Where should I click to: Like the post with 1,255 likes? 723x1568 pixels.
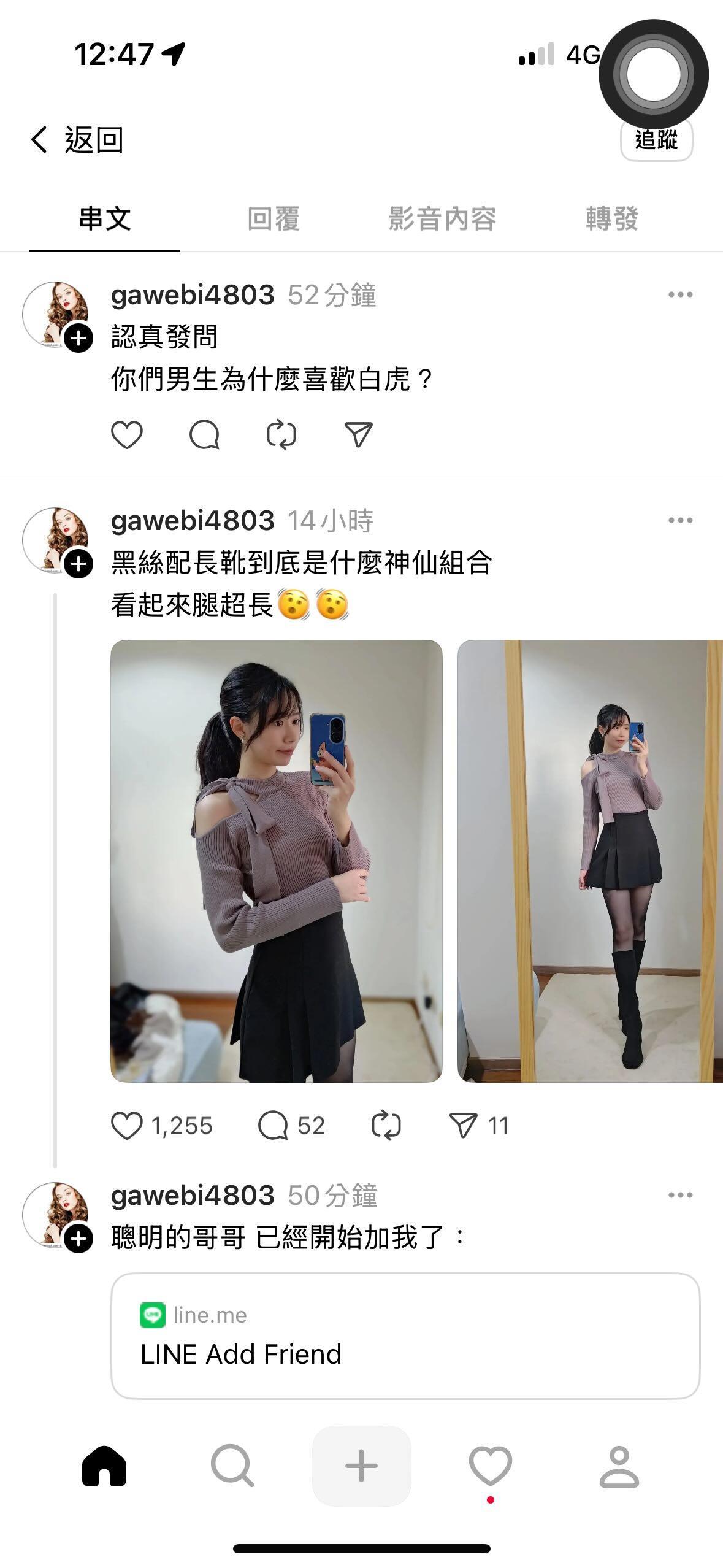click(127, 1126)
